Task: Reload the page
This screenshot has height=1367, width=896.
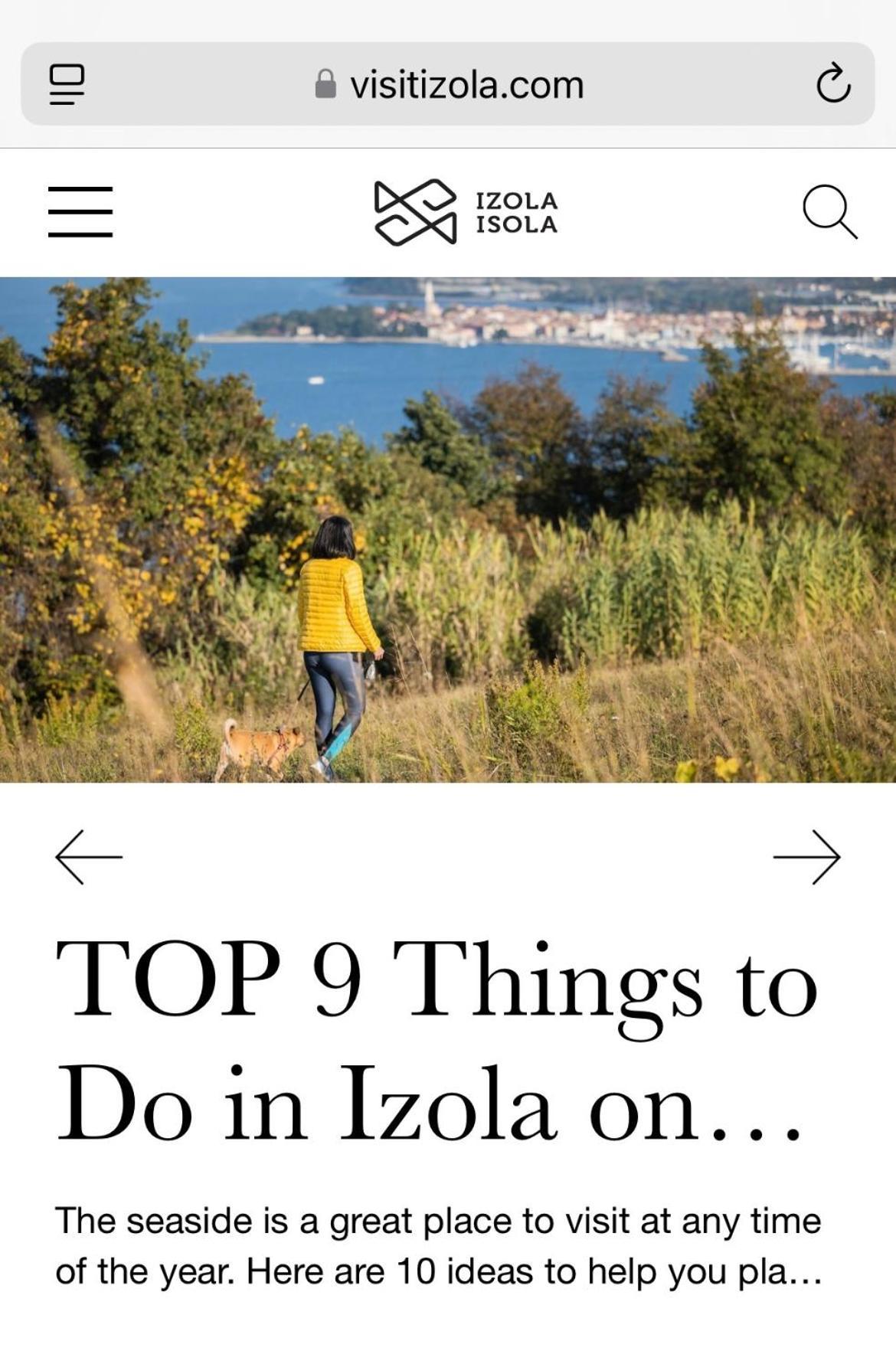Action: coord(833,84)
